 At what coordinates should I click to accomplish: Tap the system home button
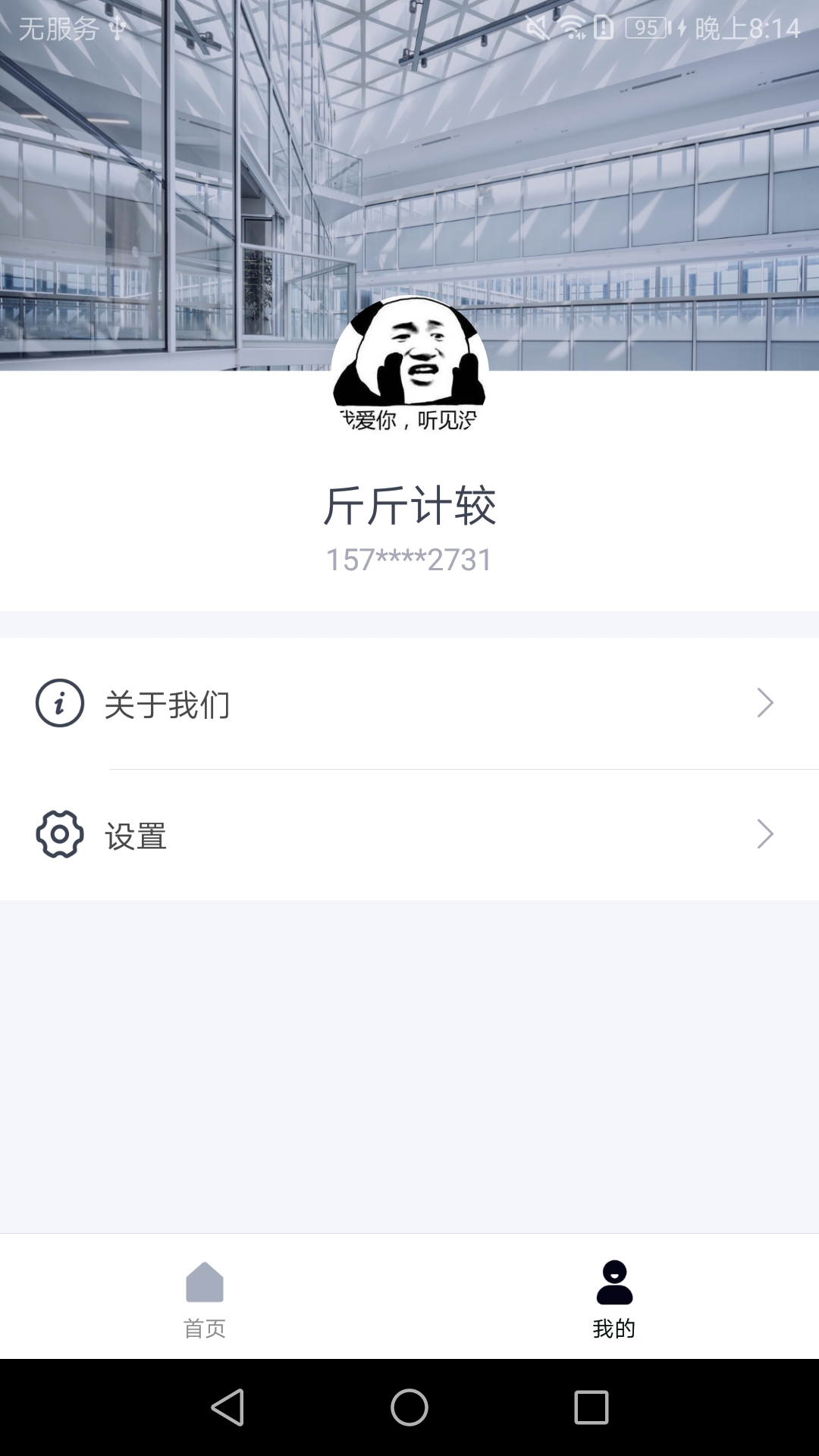409,1407
